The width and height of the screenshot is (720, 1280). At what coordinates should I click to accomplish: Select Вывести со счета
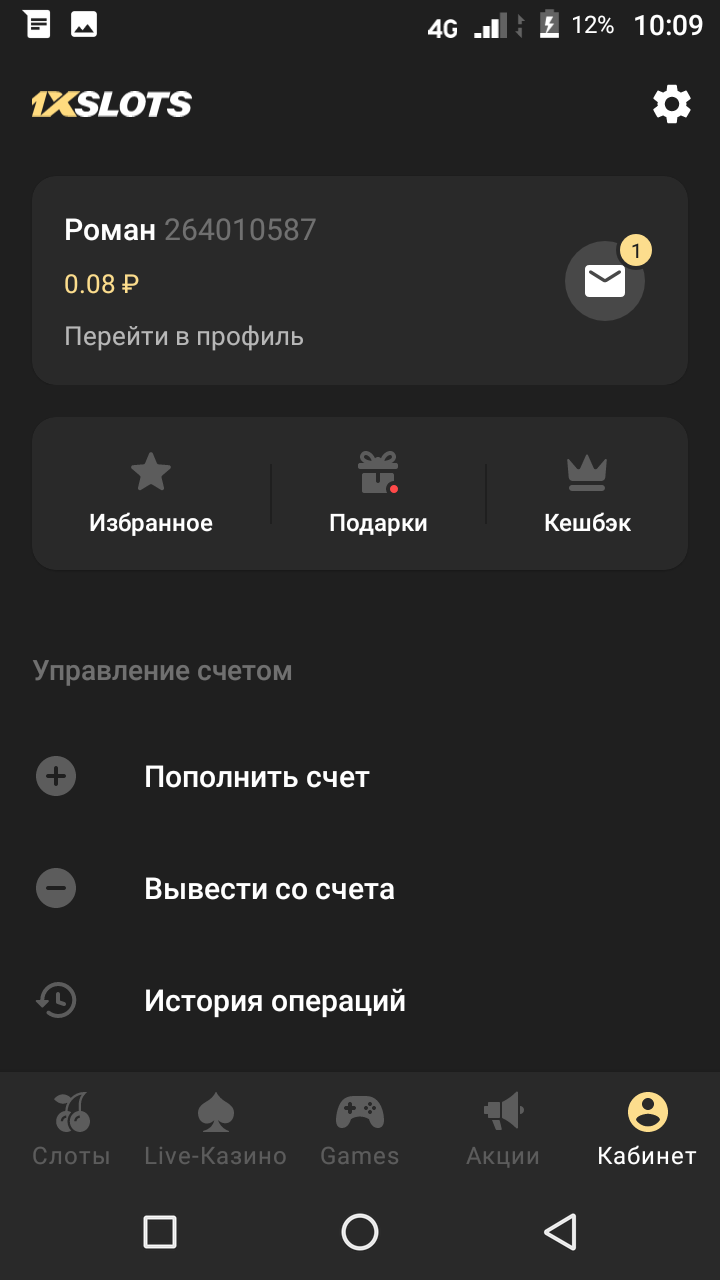269,889
